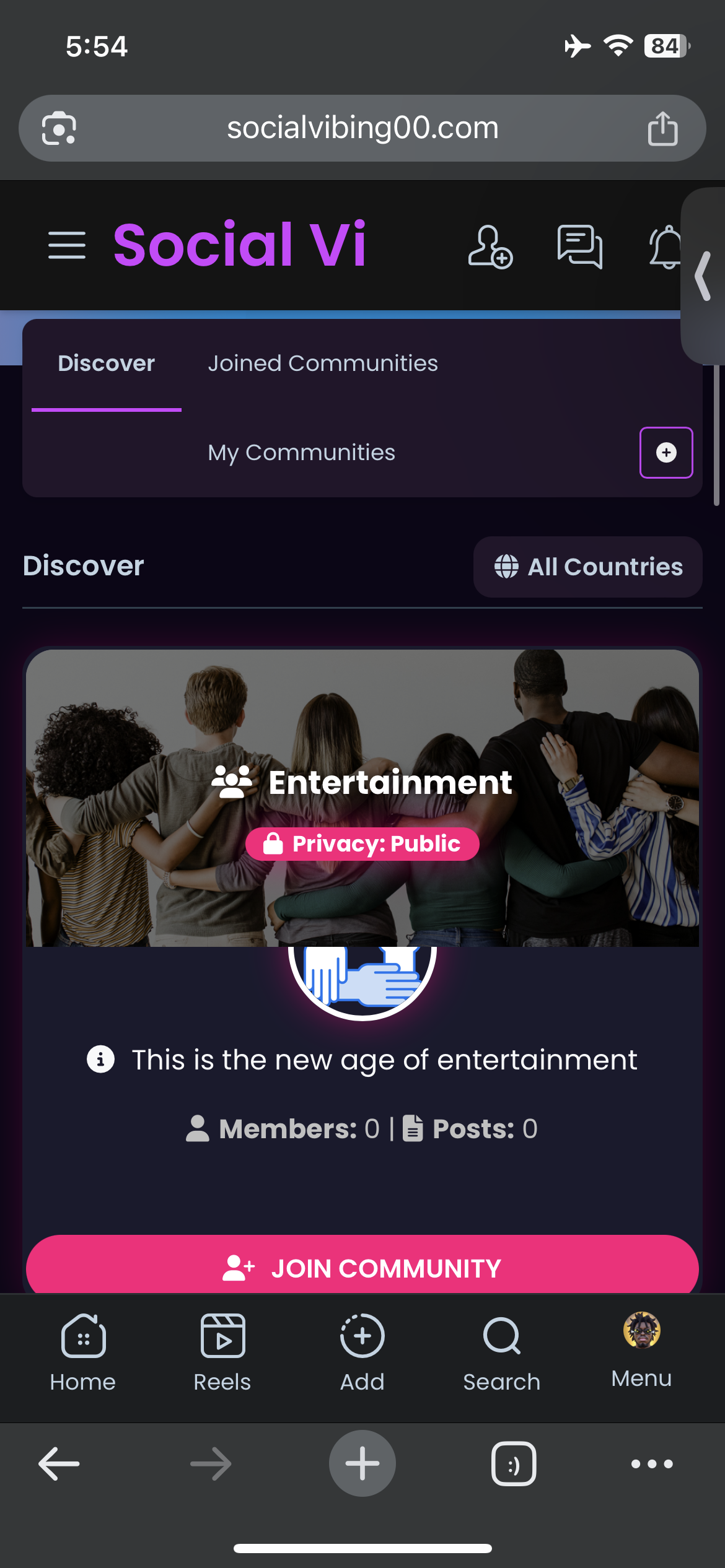Open the profile Menu tab
Viewport: 725px width, 1568px height.
(641, 1350)
